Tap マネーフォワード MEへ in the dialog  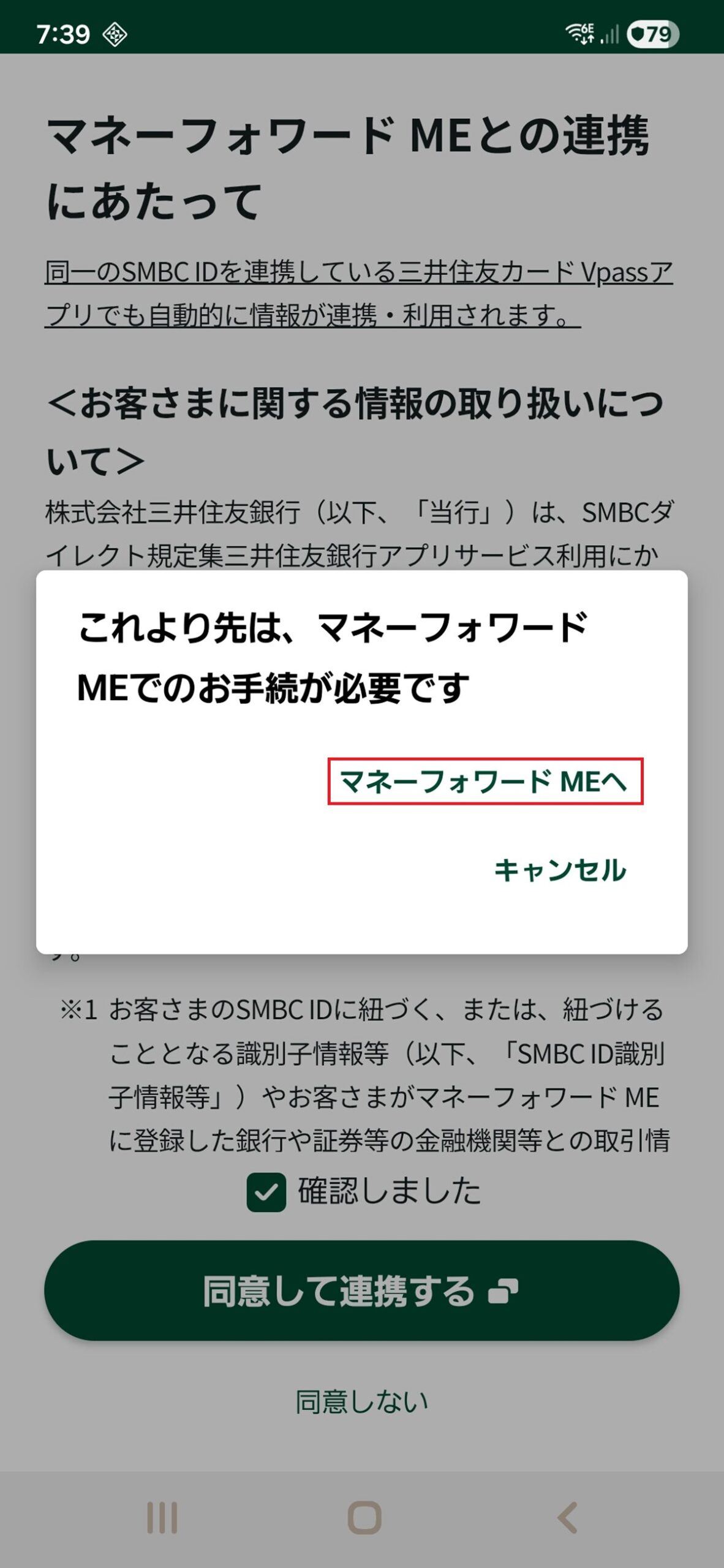tap(485, 782)
